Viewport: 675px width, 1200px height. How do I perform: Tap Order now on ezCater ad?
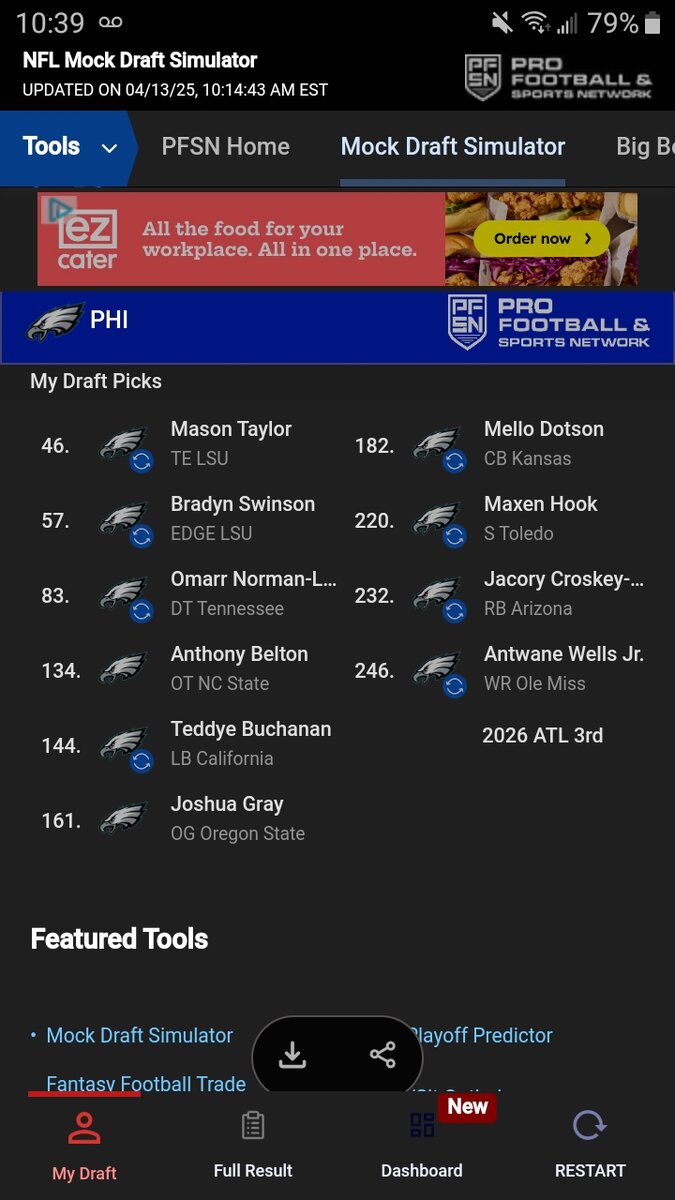coord(541,239)
